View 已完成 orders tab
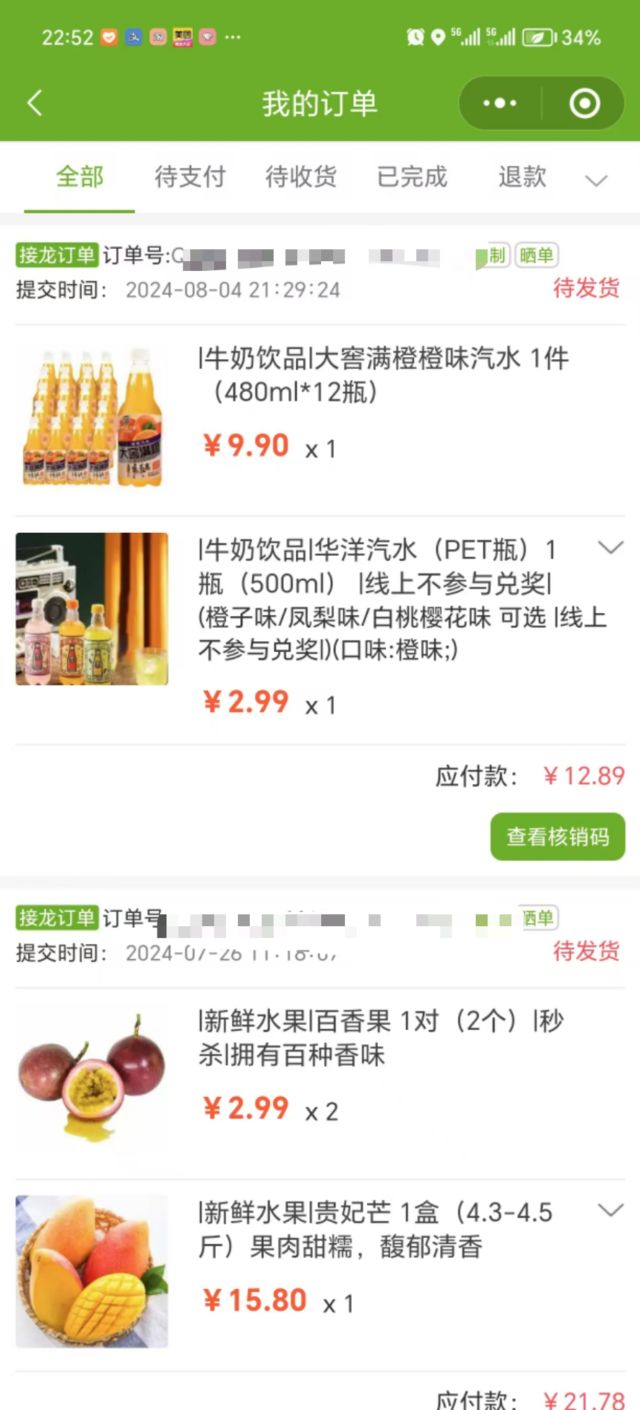This screenshot has height=1410, width=640. click(x=411, y=177)
